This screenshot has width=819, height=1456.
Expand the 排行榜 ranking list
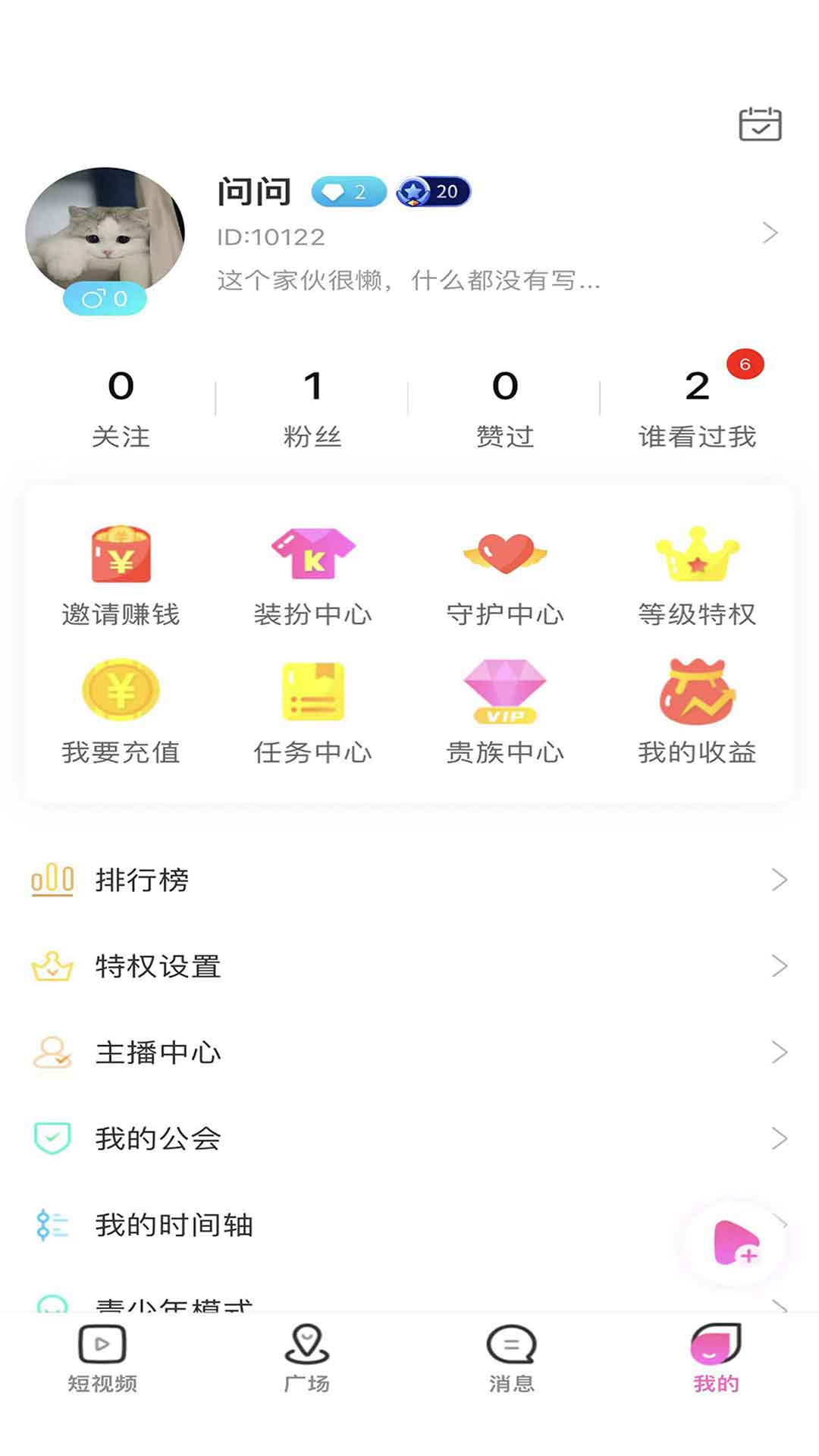coord(409,880)
